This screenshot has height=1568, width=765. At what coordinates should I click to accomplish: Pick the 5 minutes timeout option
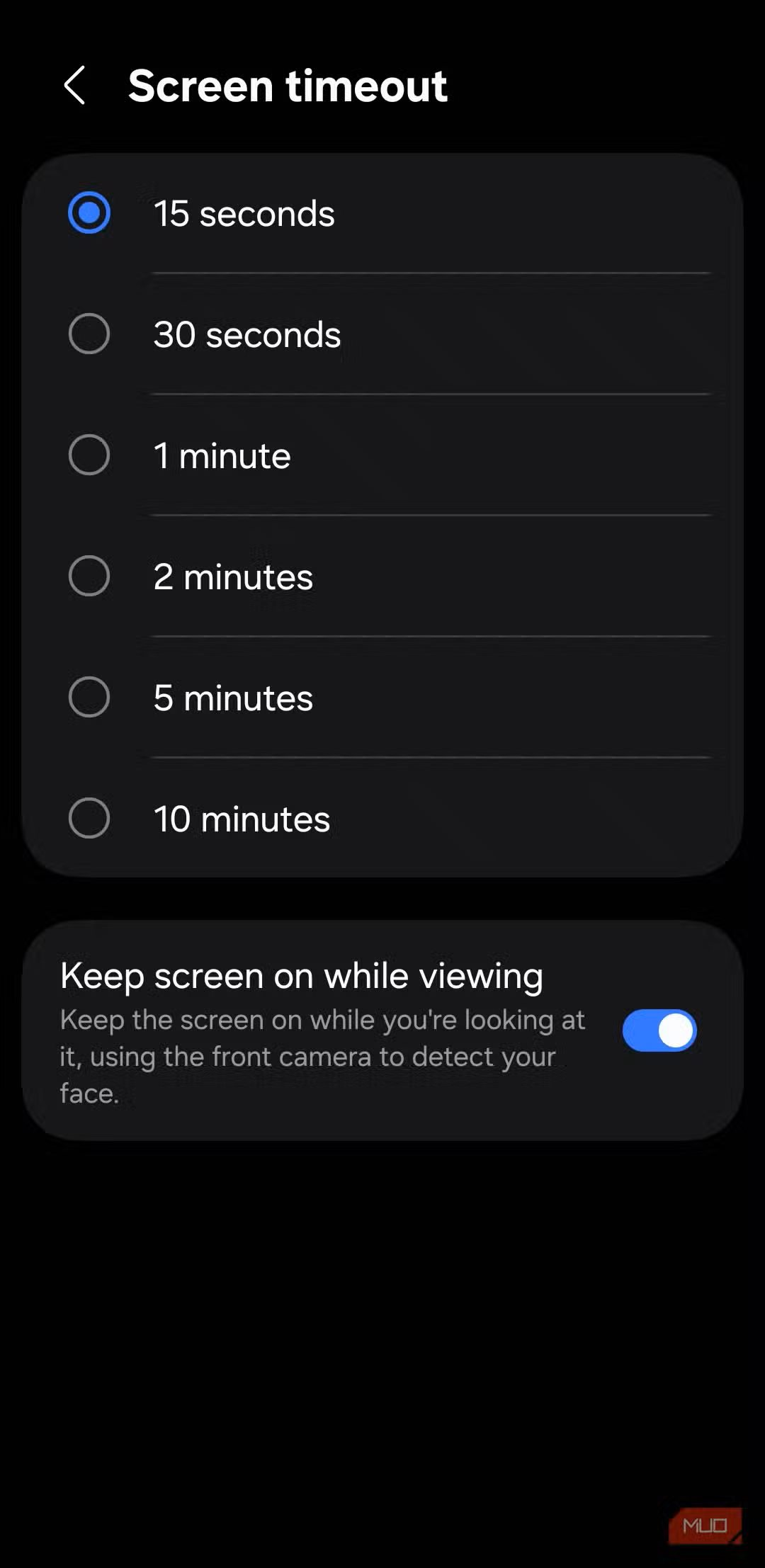[89, 697]
